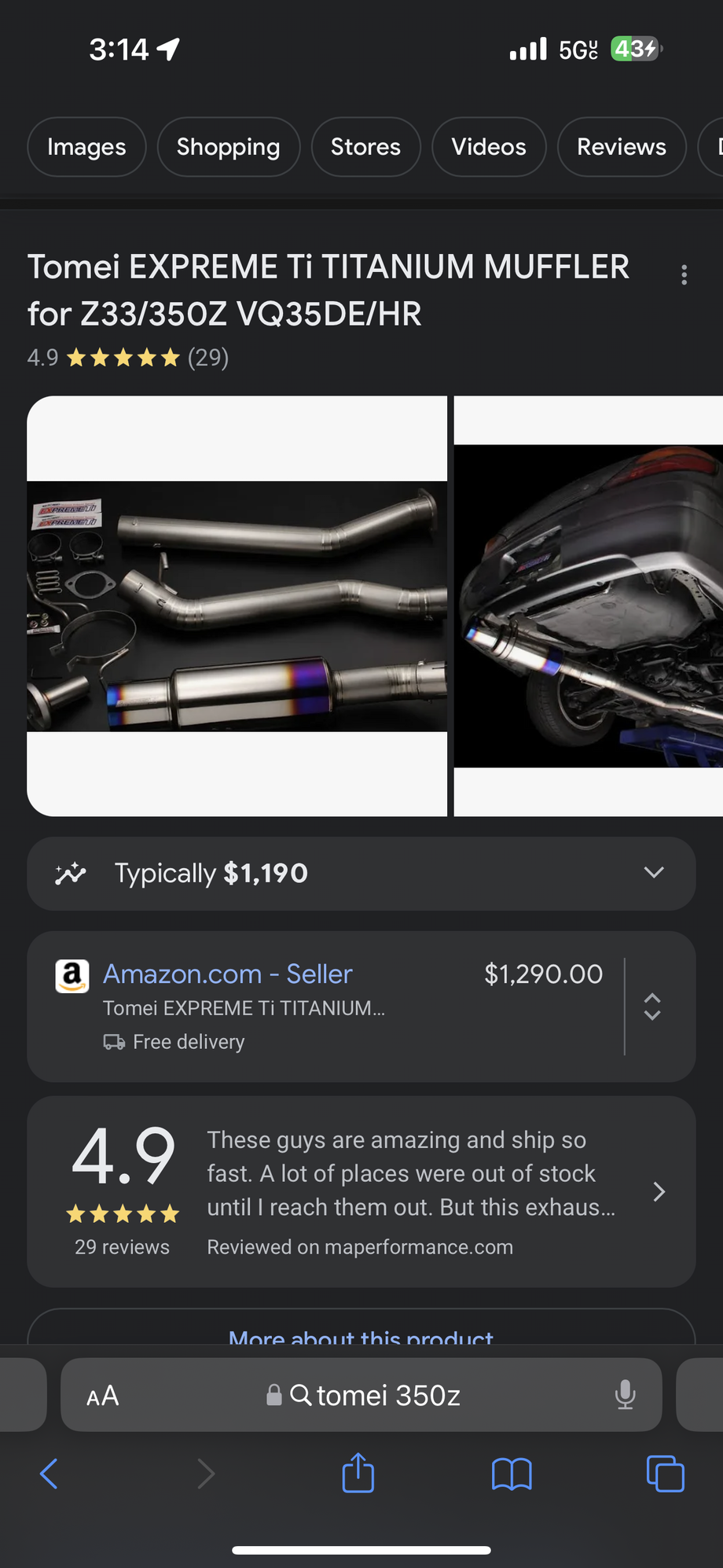Start voice search with the microphone
723x1568 pixels.
(626, 1395)
